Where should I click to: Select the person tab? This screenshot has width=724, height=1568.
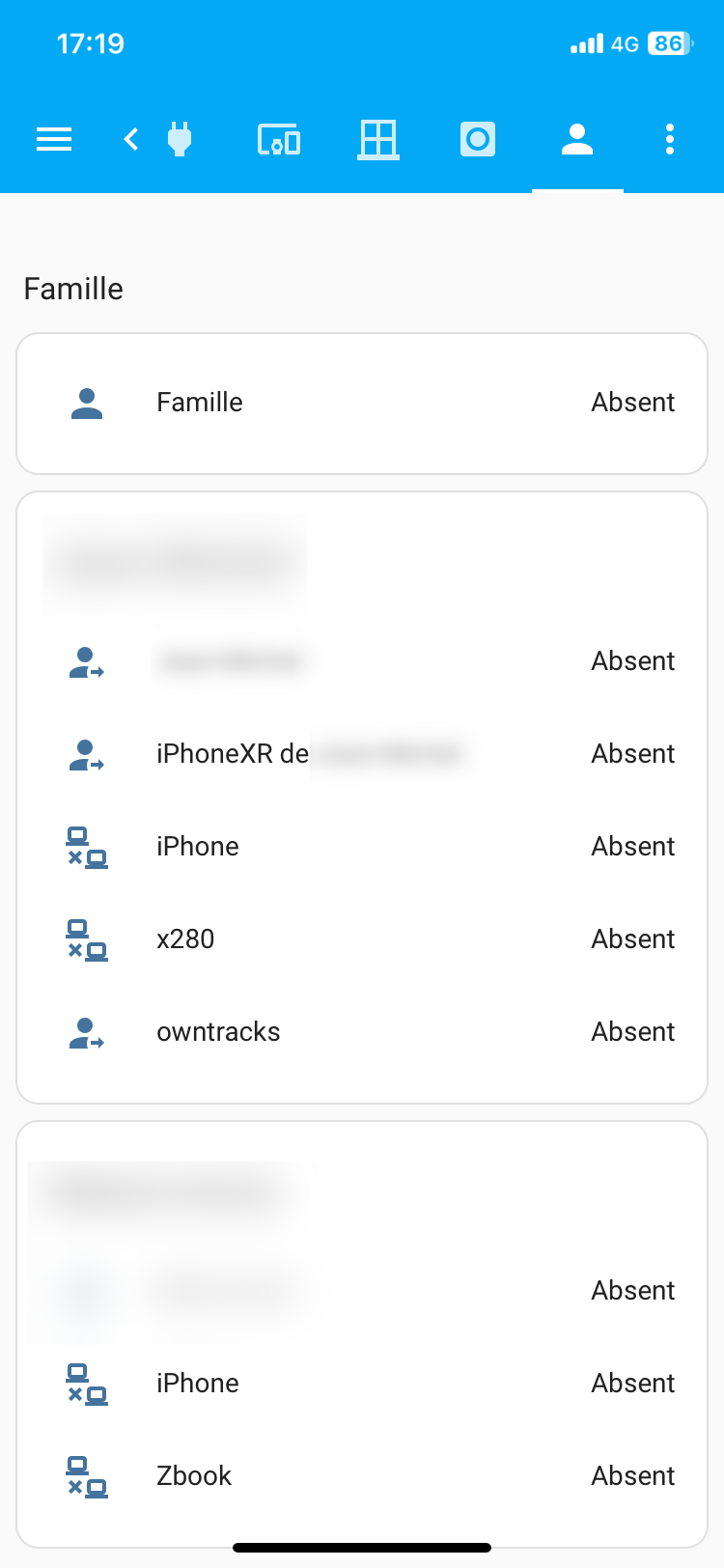[x=577, y=140]
